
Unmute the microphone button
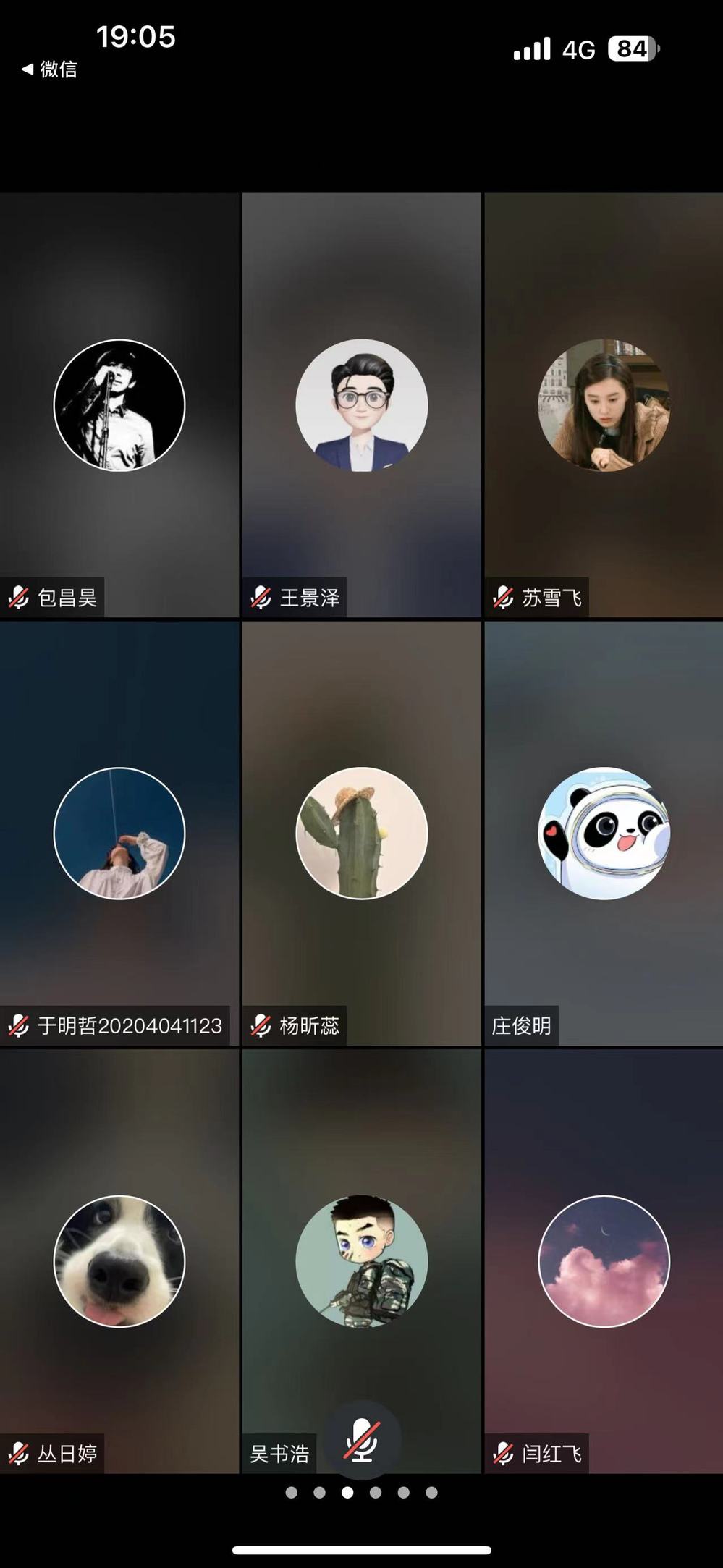pyautogui.click(x=361, y=1440)
